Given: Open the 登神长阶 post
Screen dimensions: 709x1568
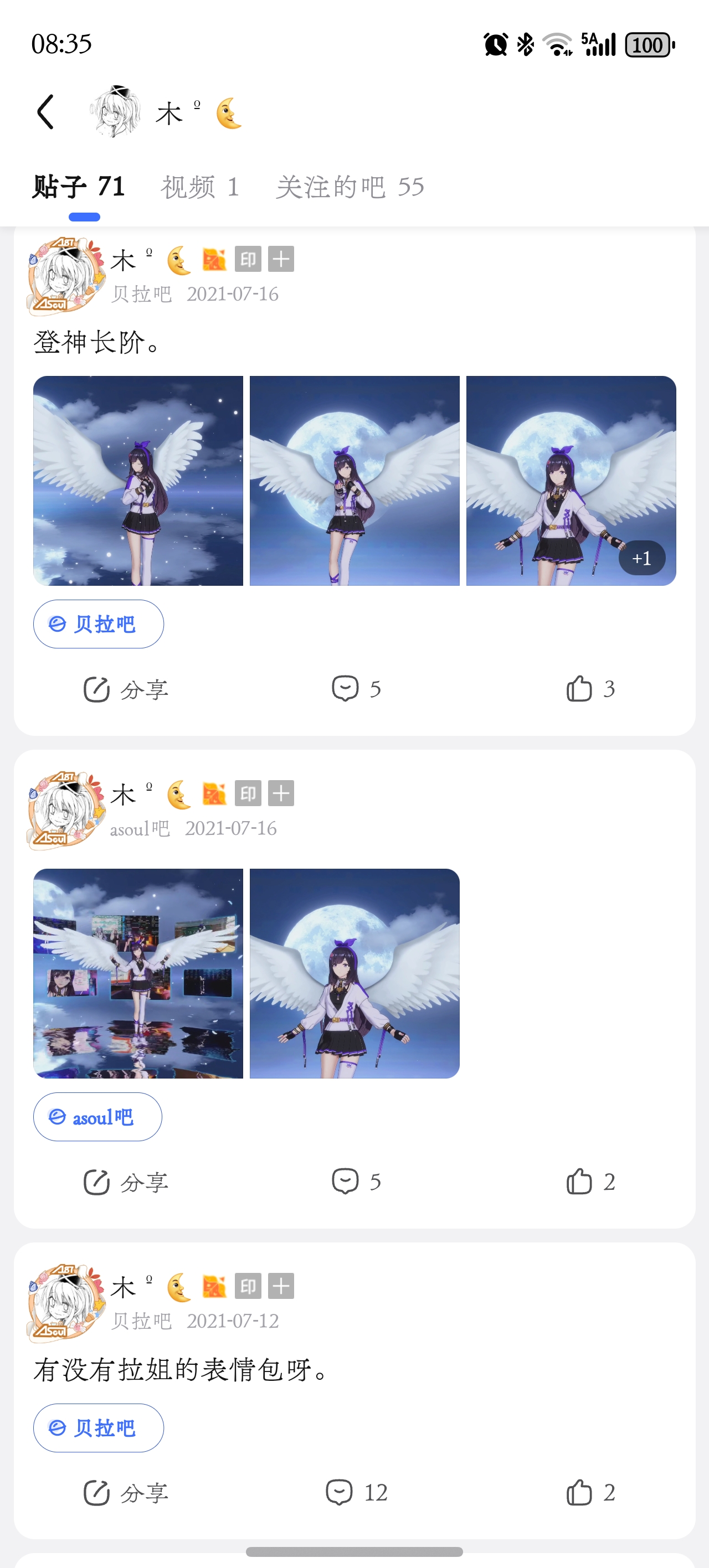Looking at the screenshot, I should [x=97, y=343].
